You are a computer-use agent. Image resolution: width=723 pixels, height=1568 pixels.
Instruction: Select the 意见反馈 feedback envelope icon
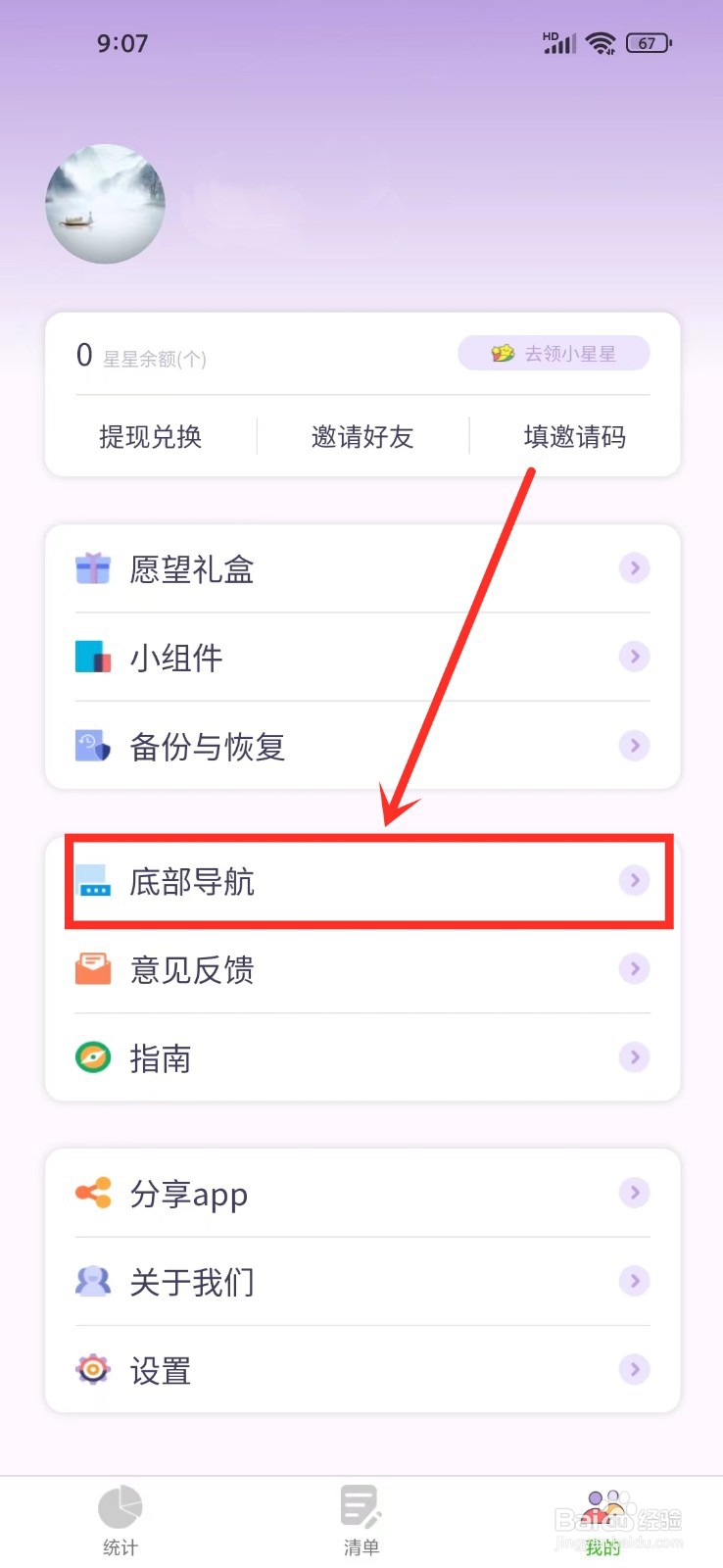coord(93,970)
